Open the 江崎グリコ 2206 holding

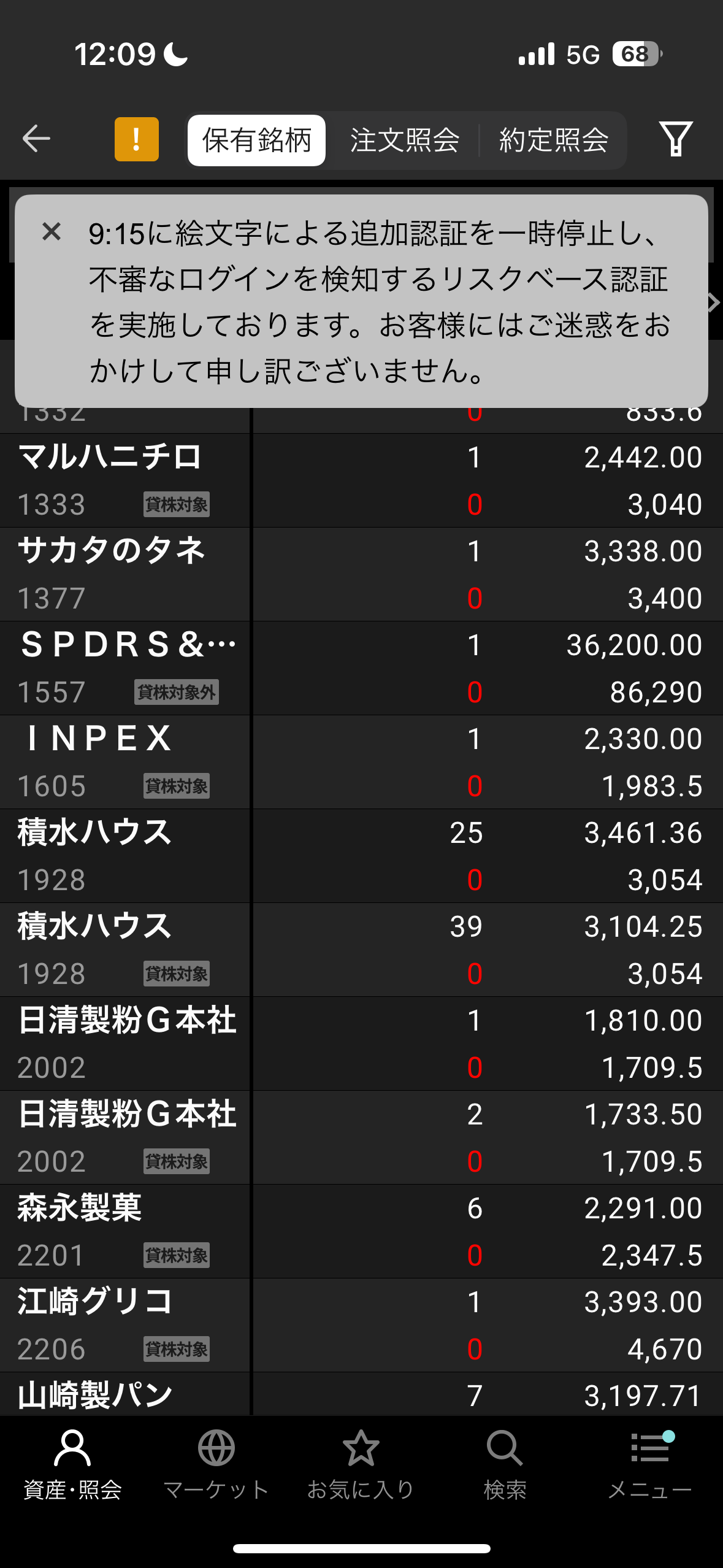361,1326
